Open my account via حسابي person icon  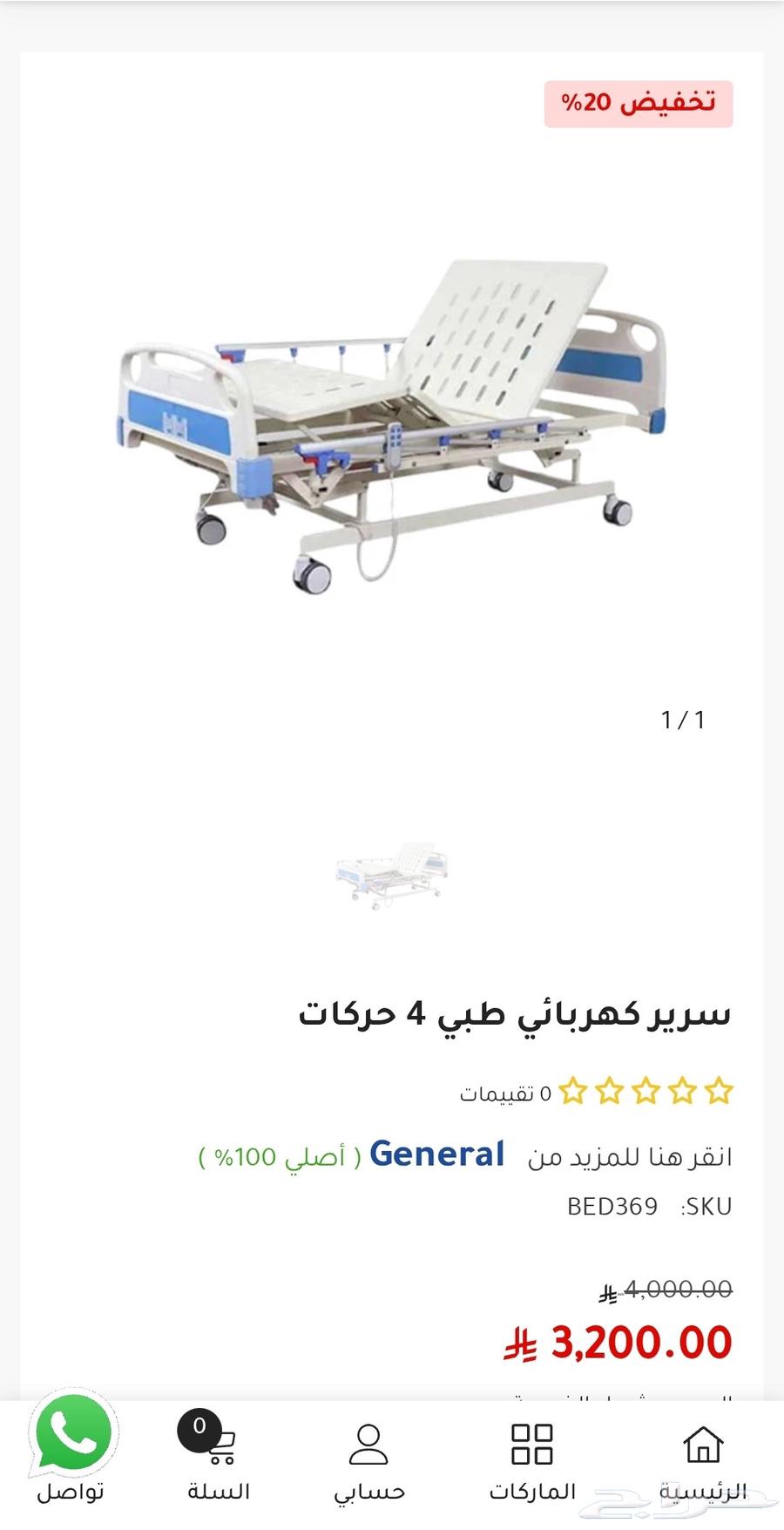point(368,1446)
